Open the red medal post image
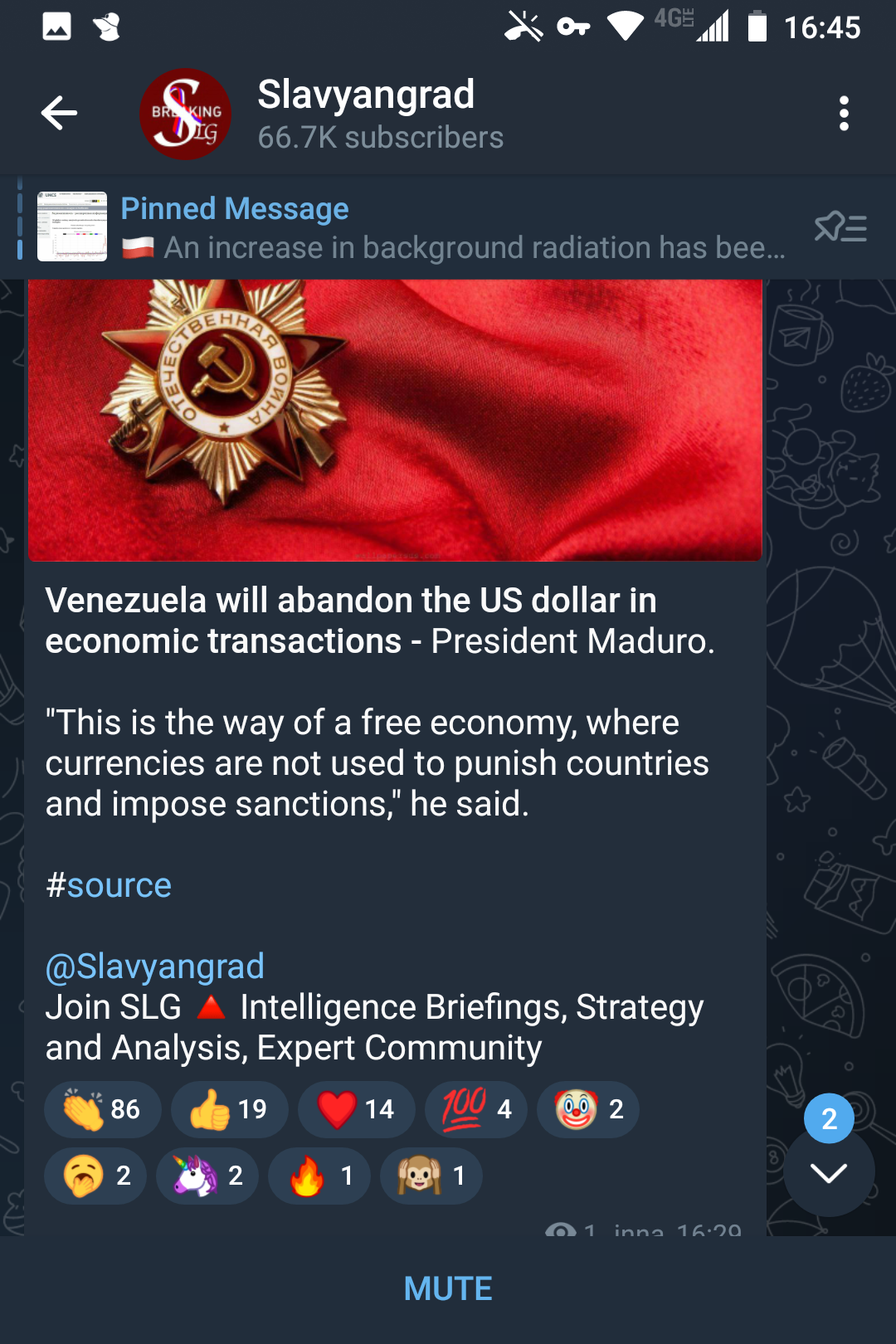The width and height of the screenshot is (896, 1344). tap(395, 420)
